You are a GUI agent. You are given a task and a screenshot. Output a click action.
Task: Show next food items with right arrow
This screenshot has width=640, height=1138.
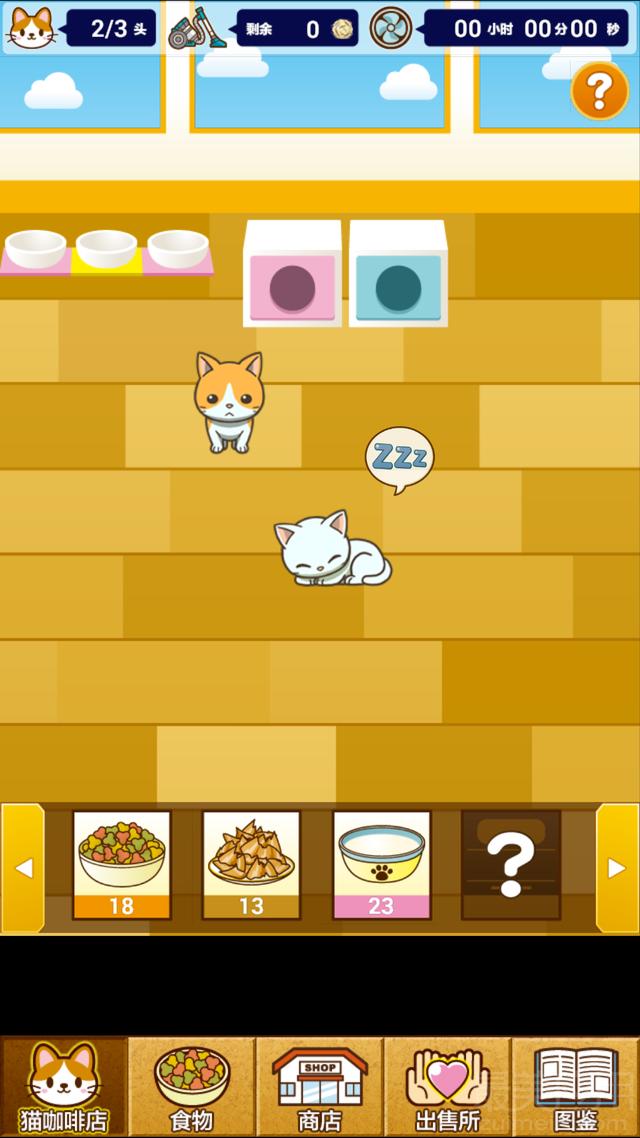pyautogui.click(x=617, y=868)
